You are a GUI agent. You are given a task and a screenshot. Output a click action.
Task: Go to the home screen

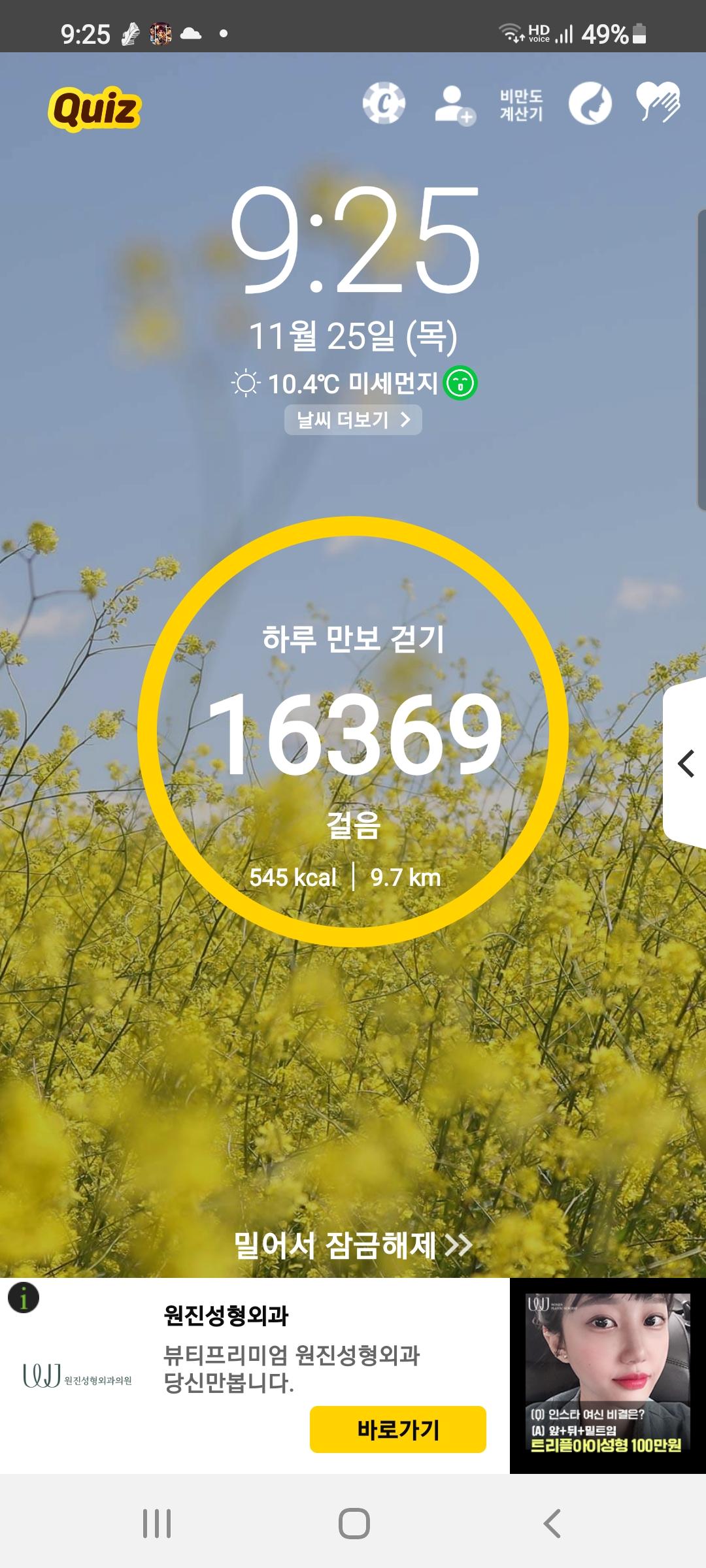click(x=354, y=1524)
